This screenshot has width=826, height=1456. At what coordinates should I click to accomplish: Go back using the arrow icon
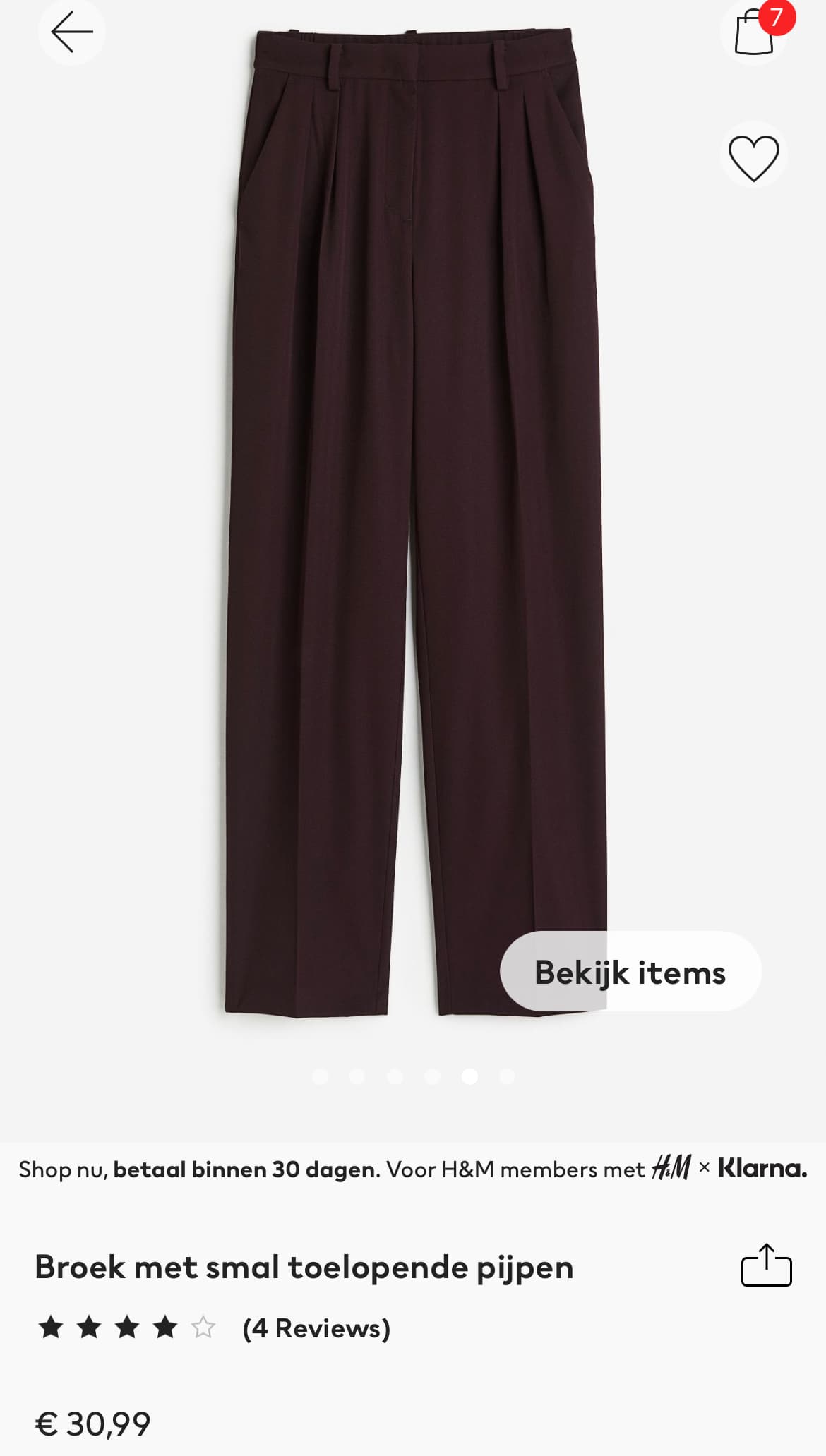(71, 32)
